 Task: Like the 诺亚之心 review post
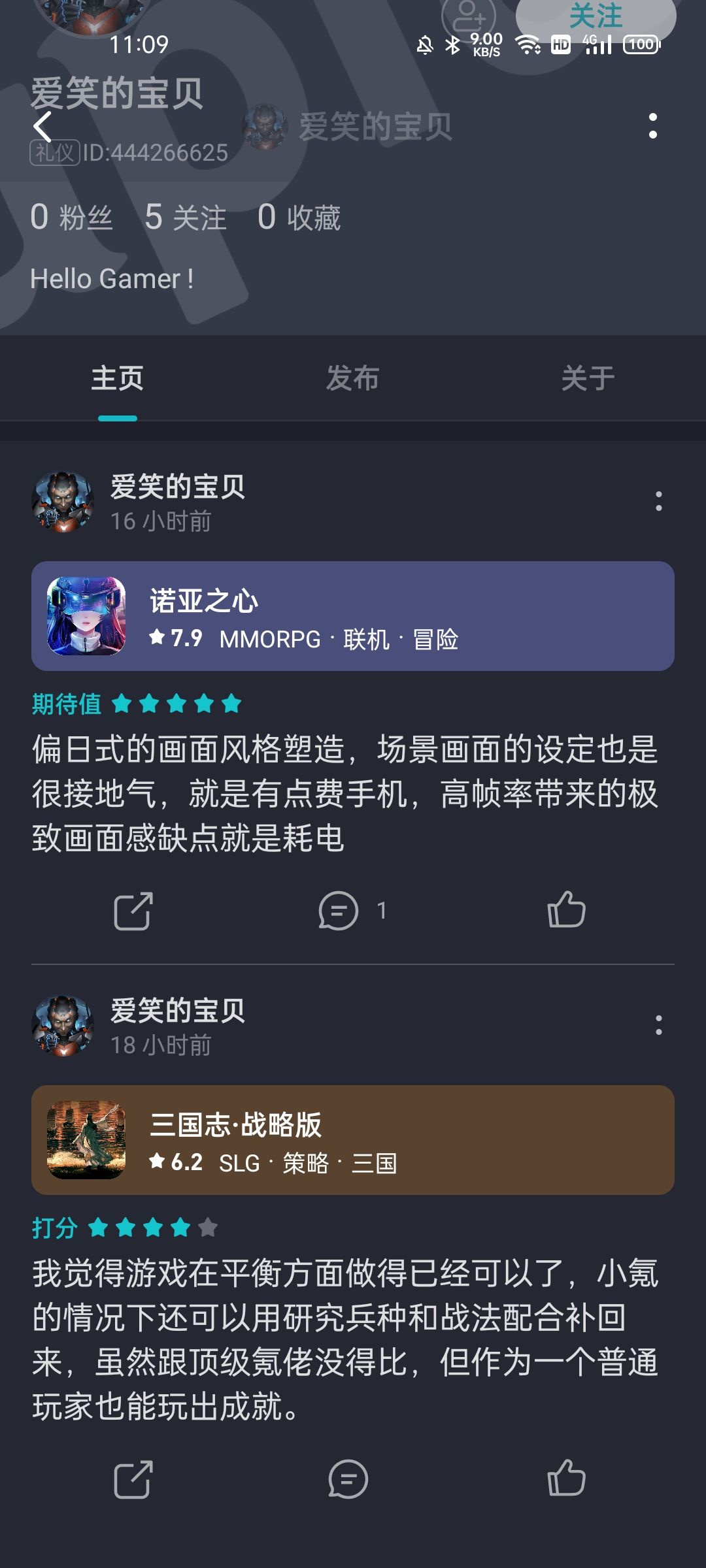coord(566,908)
